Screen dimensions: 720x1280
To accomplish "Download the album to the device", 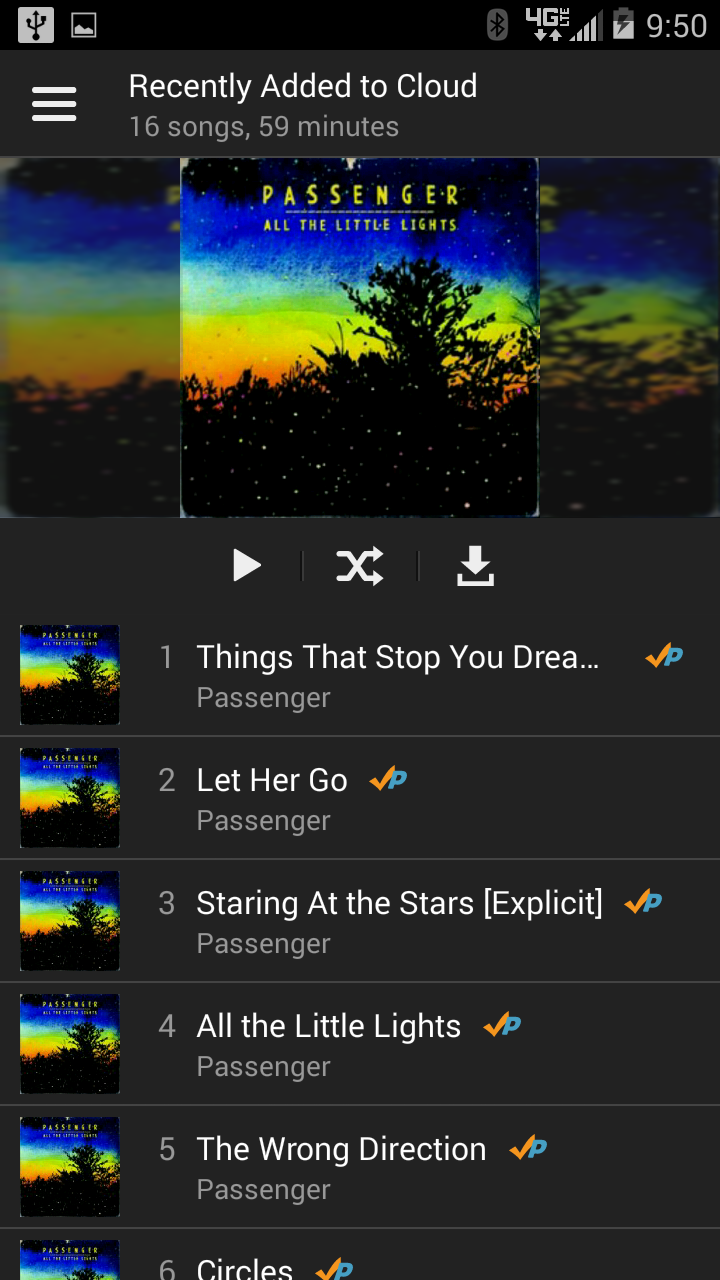I will (x=475, y=566).
